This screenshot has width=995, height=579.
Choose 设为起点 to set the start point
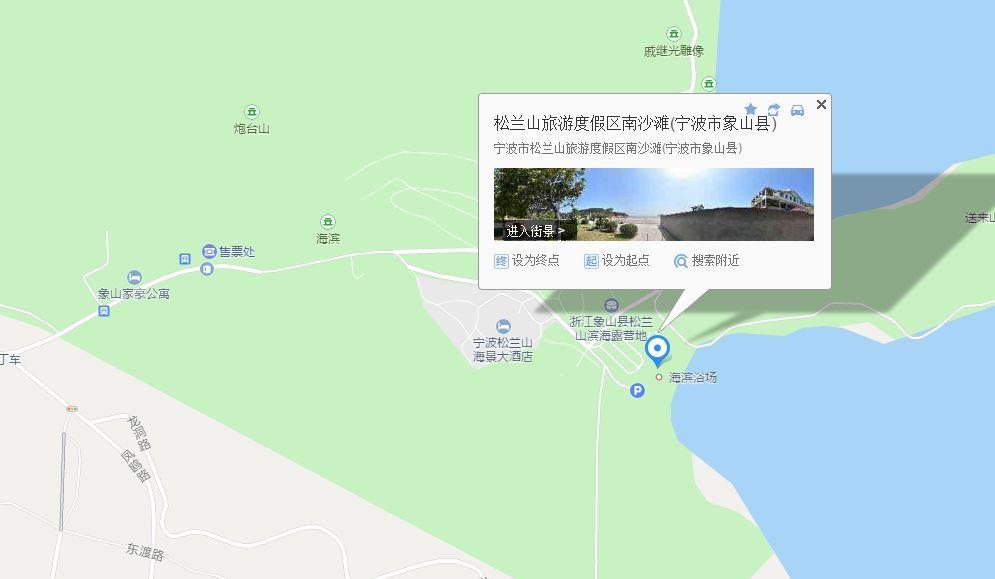click(x=617, y=261)
